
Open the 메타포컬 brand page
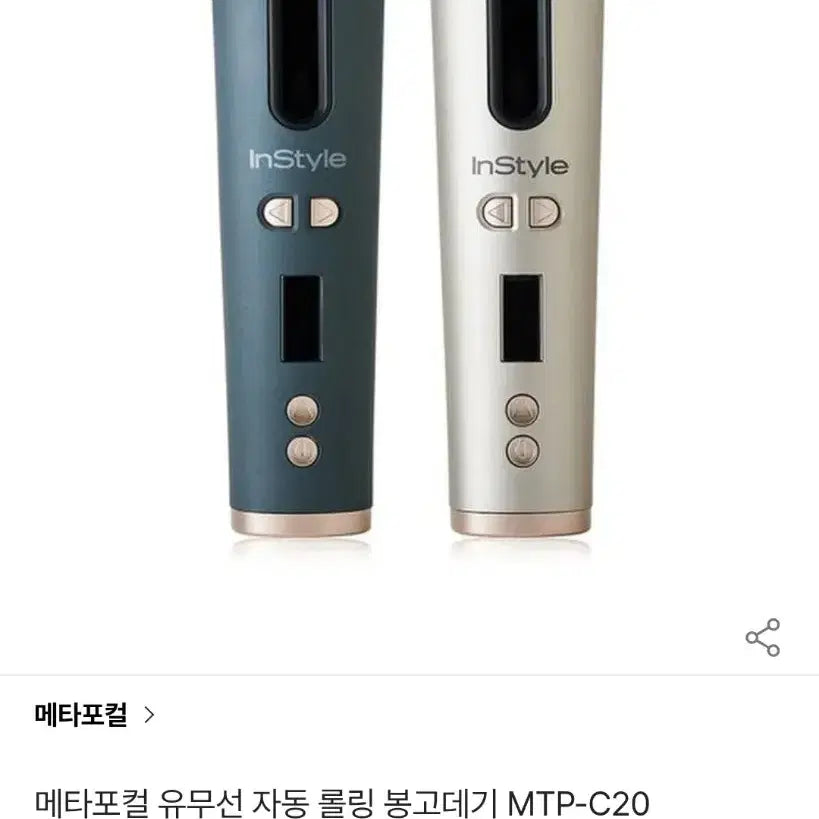95,715
